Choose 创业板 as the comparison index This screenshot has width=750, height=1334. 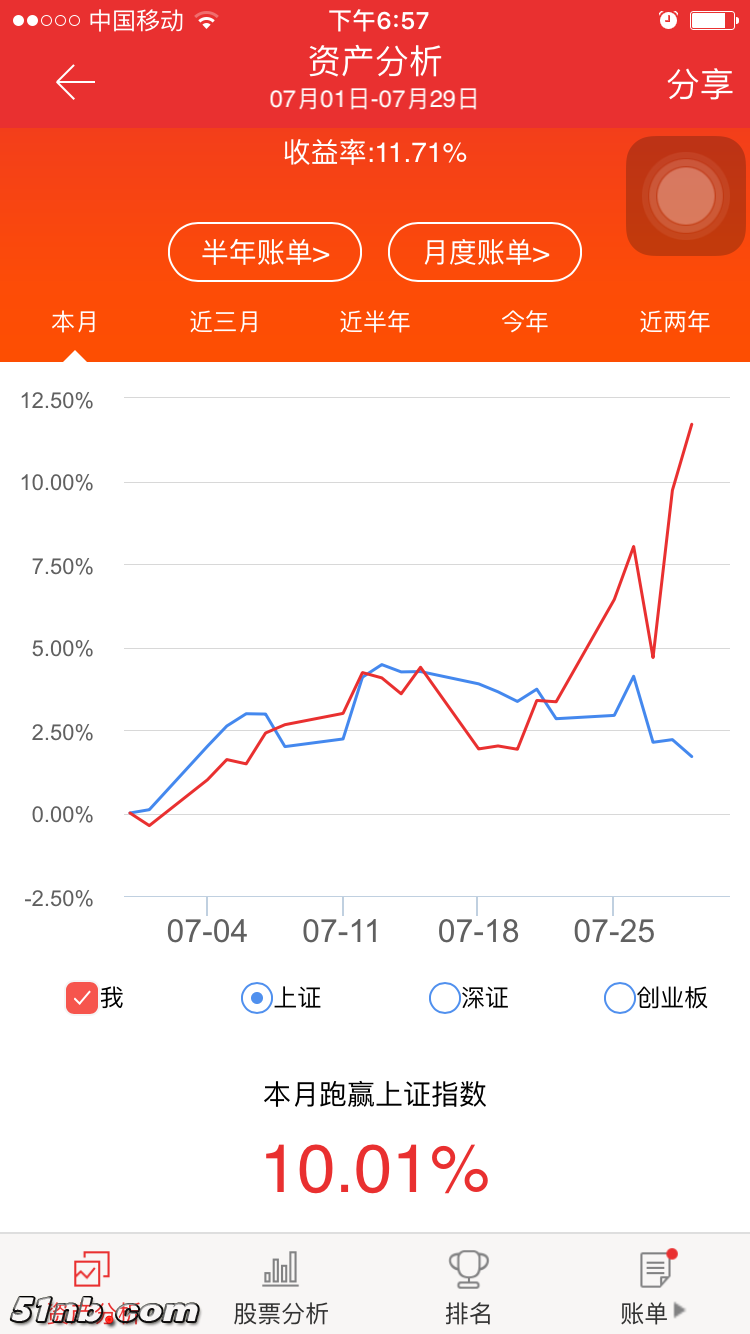620,998
